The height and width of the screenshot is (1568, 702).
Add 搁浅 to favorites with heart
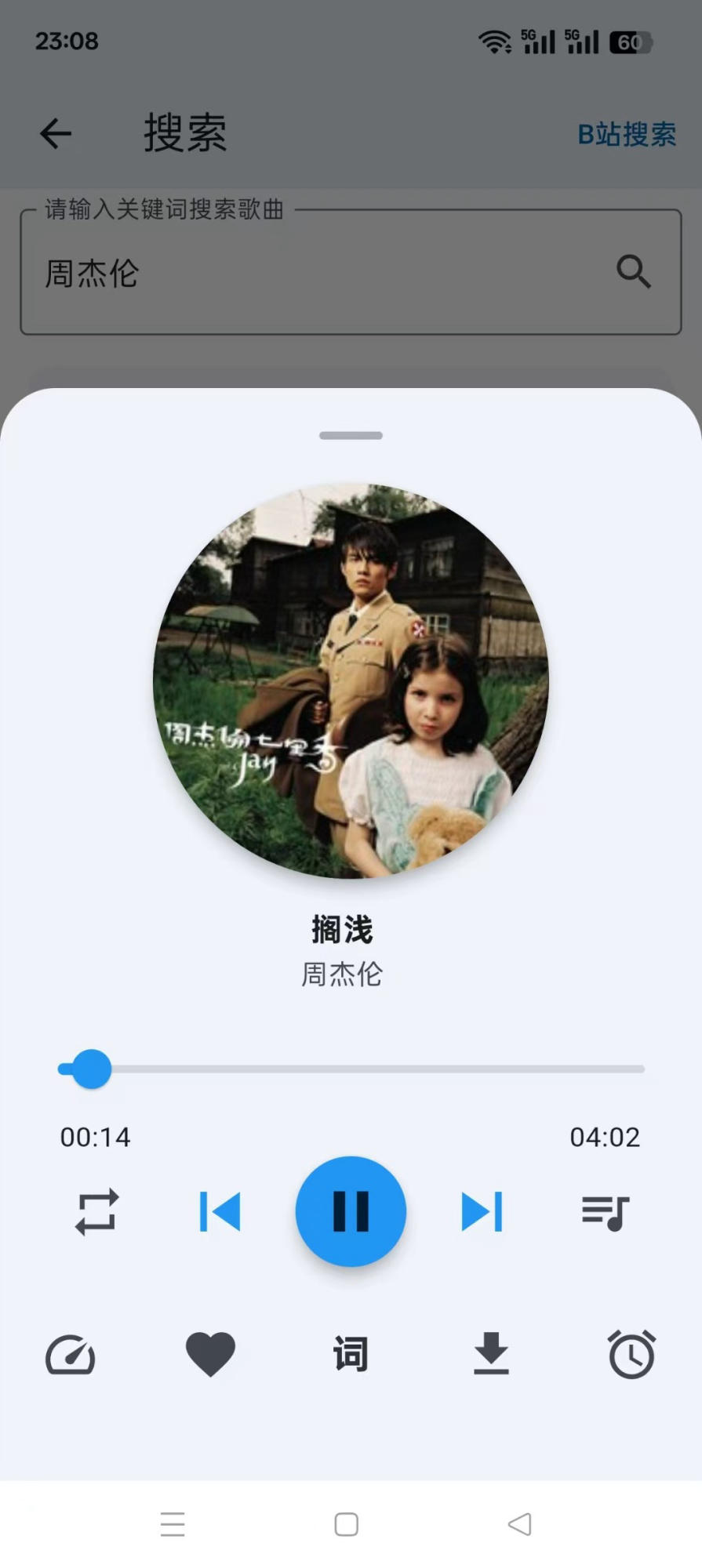pyautogui.click(x=210, y=1354)
